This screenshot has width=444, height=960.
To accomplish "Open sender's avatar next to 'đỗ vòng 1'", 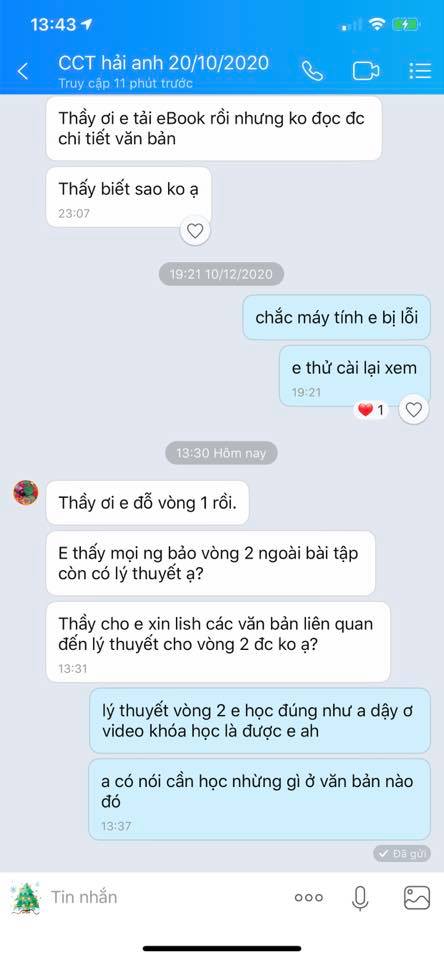I will coord(26,492).
